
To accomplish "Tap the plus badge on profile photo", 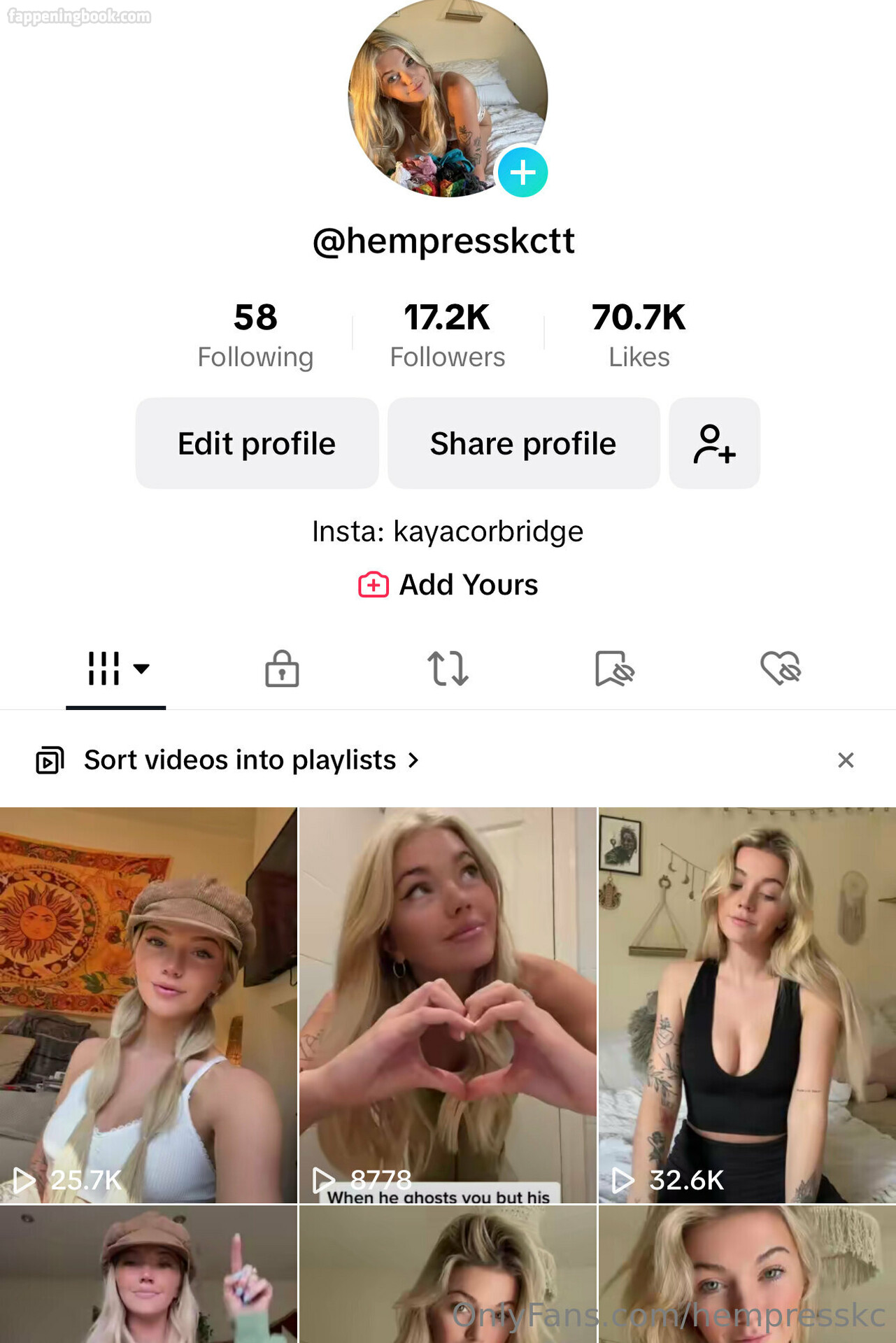I will (522, 172).
